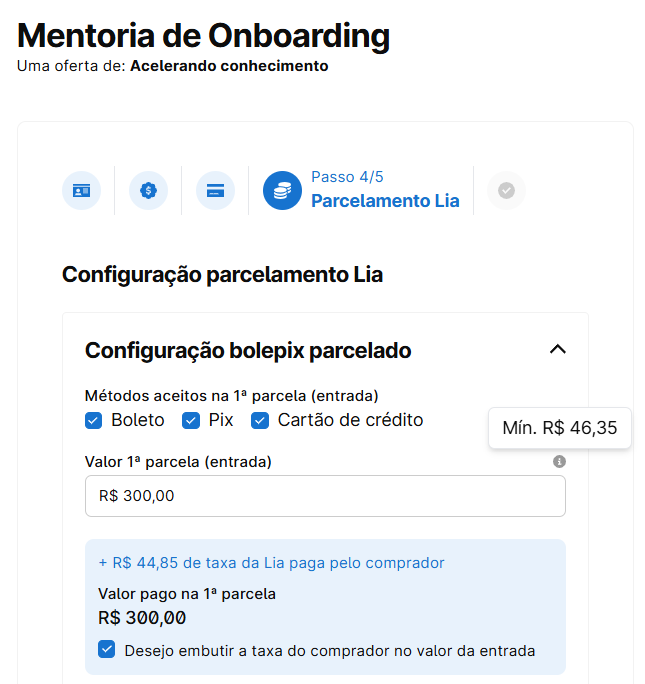Go to the credit card step icon
The image size is (645, 684).
click(x=215, y=190)
